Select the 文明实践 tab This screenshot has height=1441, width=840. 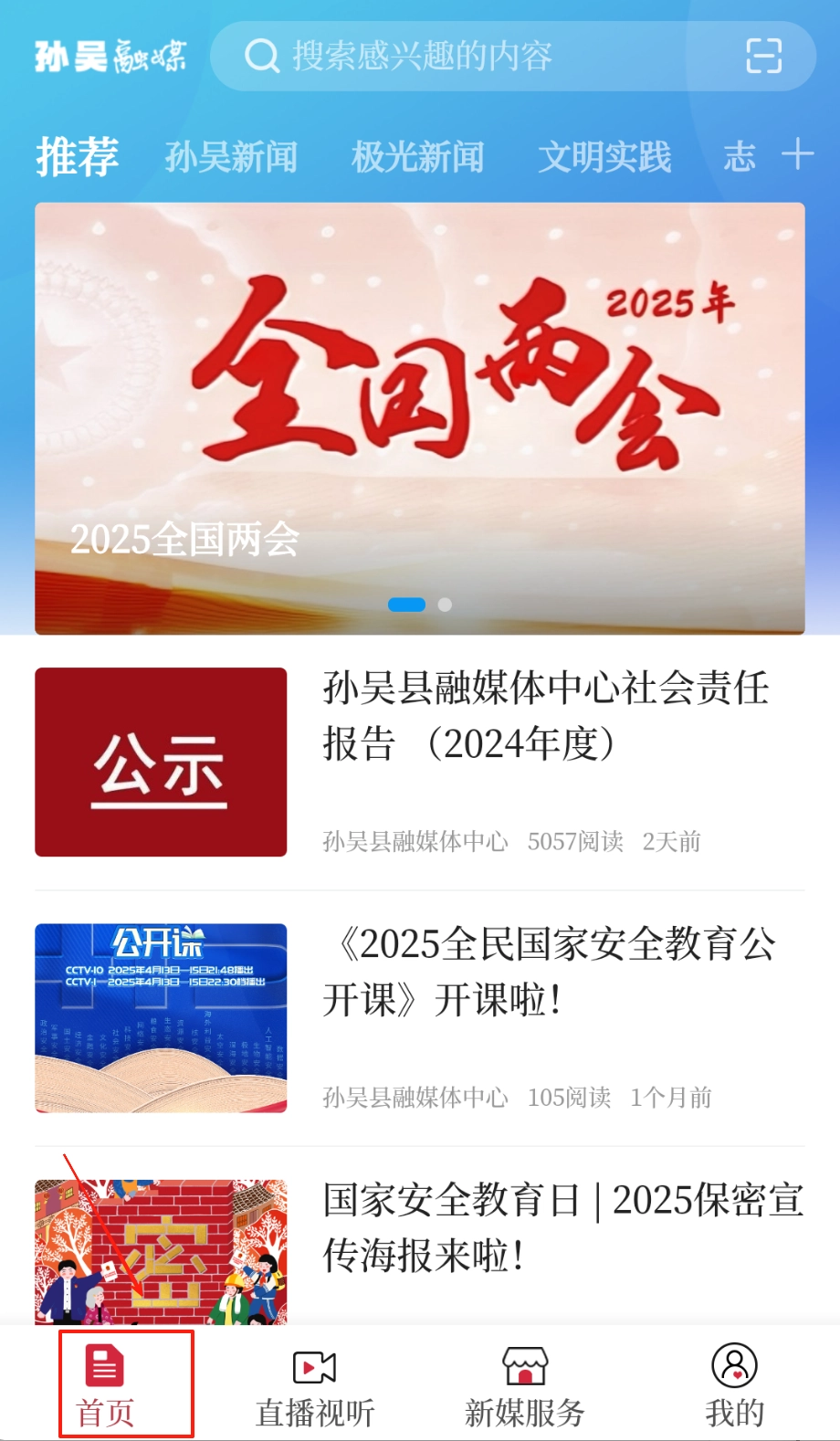[x=605, y=156]
